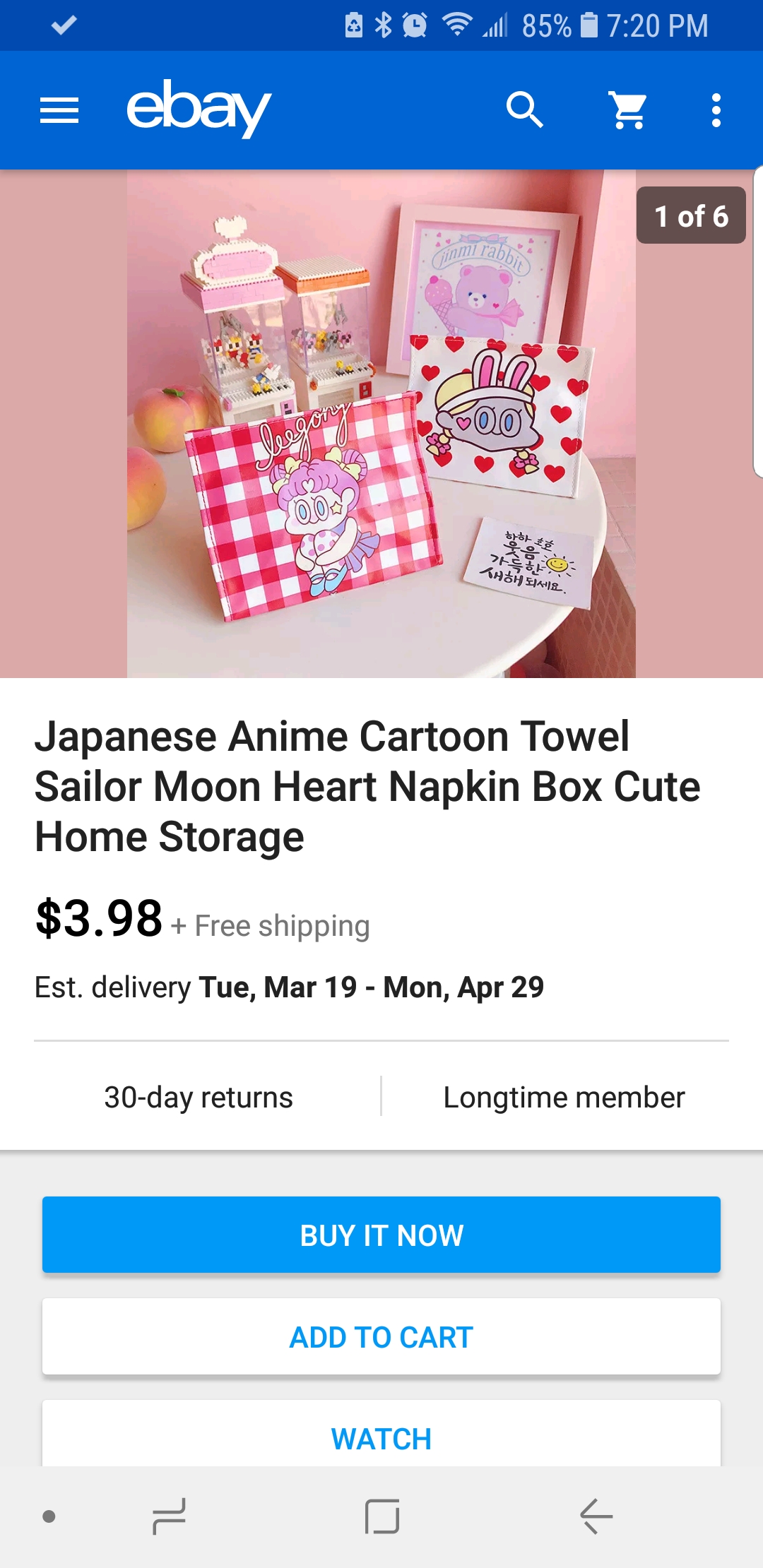Open the three-dot overflow menu
Viewport: 763px width, 1568px height.
coord(716,110)
